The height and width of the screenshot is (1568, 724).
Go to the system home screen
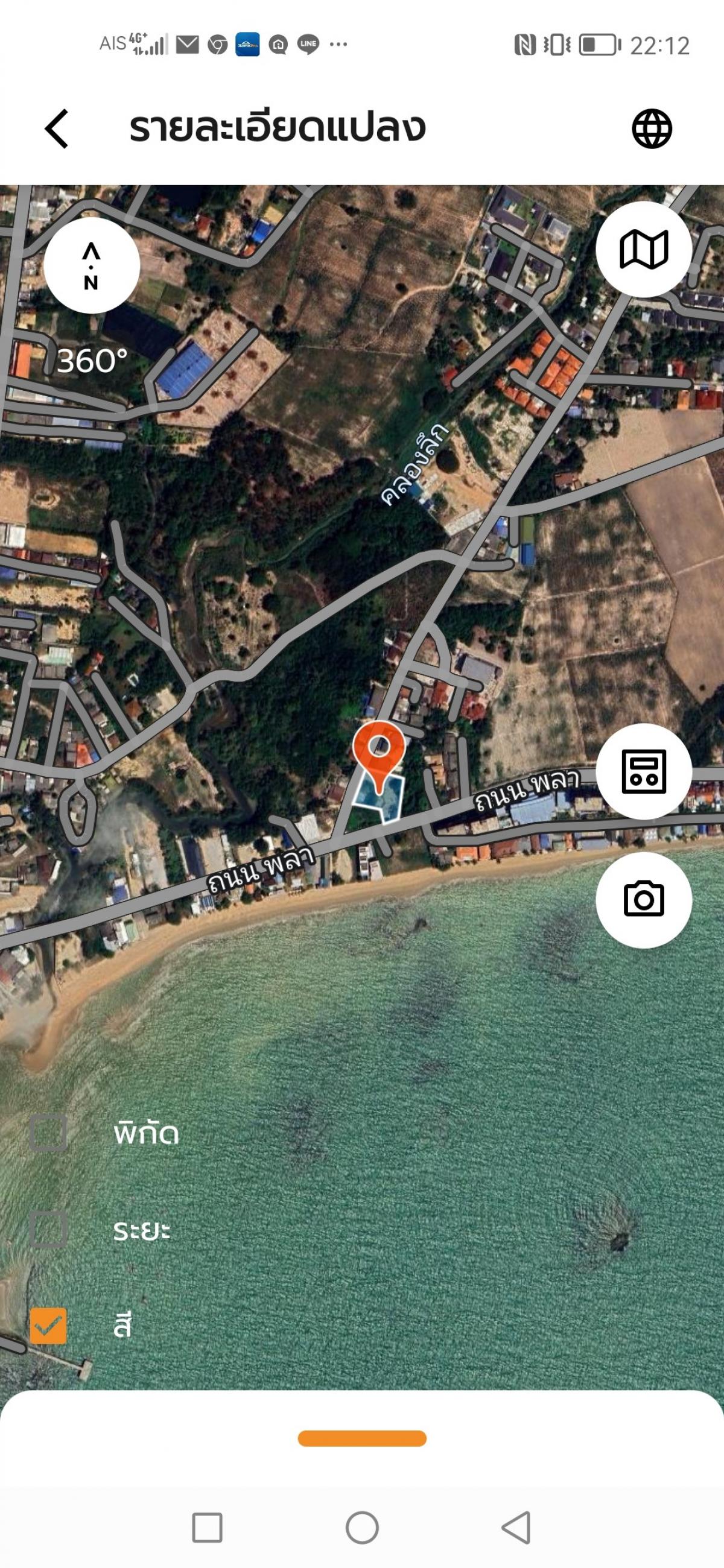click(x=363, y=1528)
